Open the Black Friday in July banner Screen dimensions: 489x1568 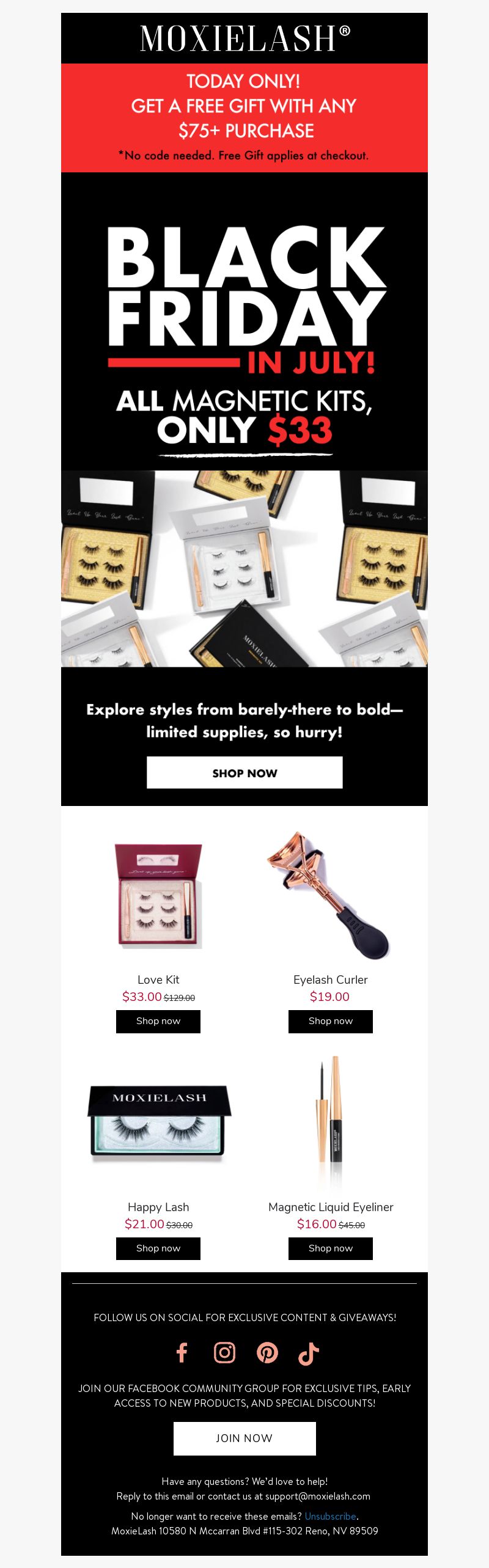(x=244, y=330)
